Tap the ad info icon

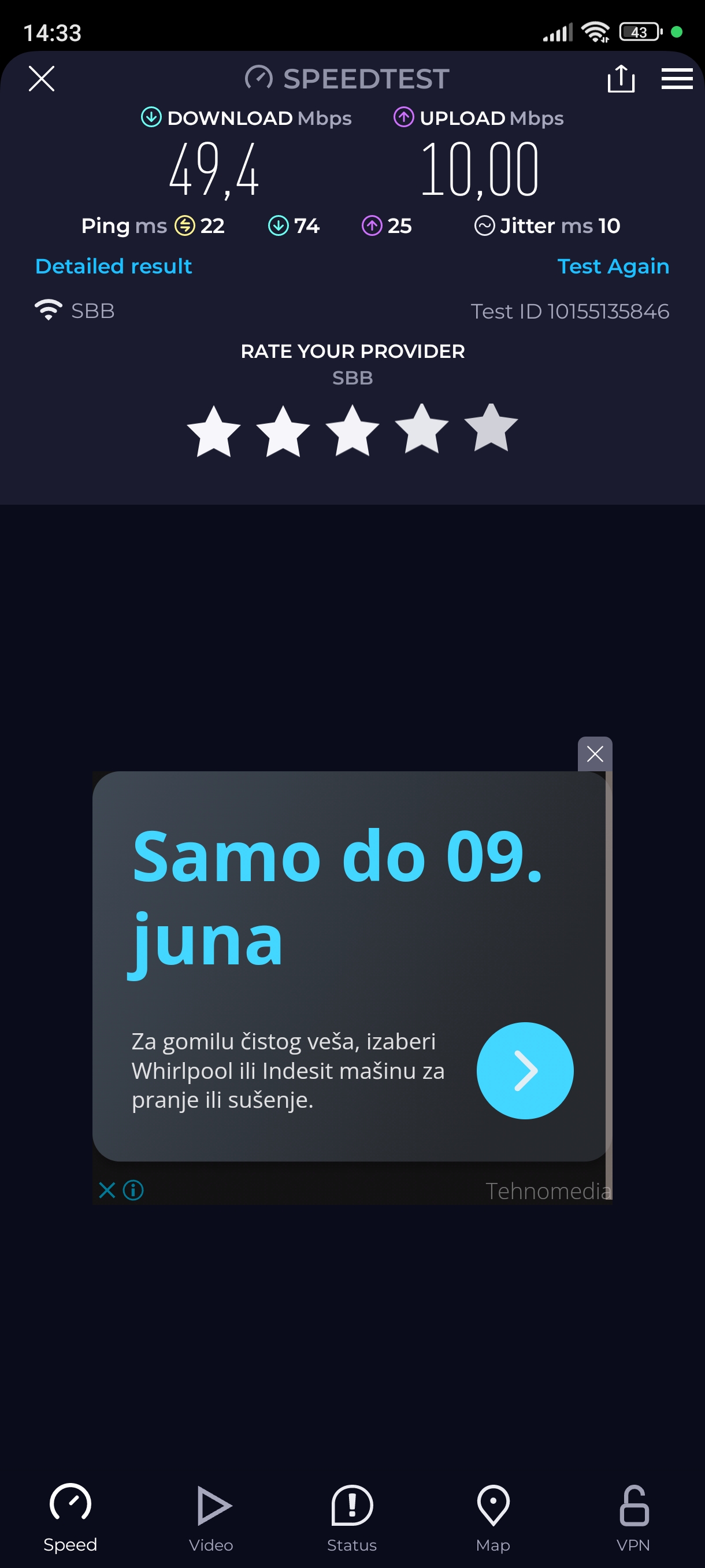(x=133, y=1189)
